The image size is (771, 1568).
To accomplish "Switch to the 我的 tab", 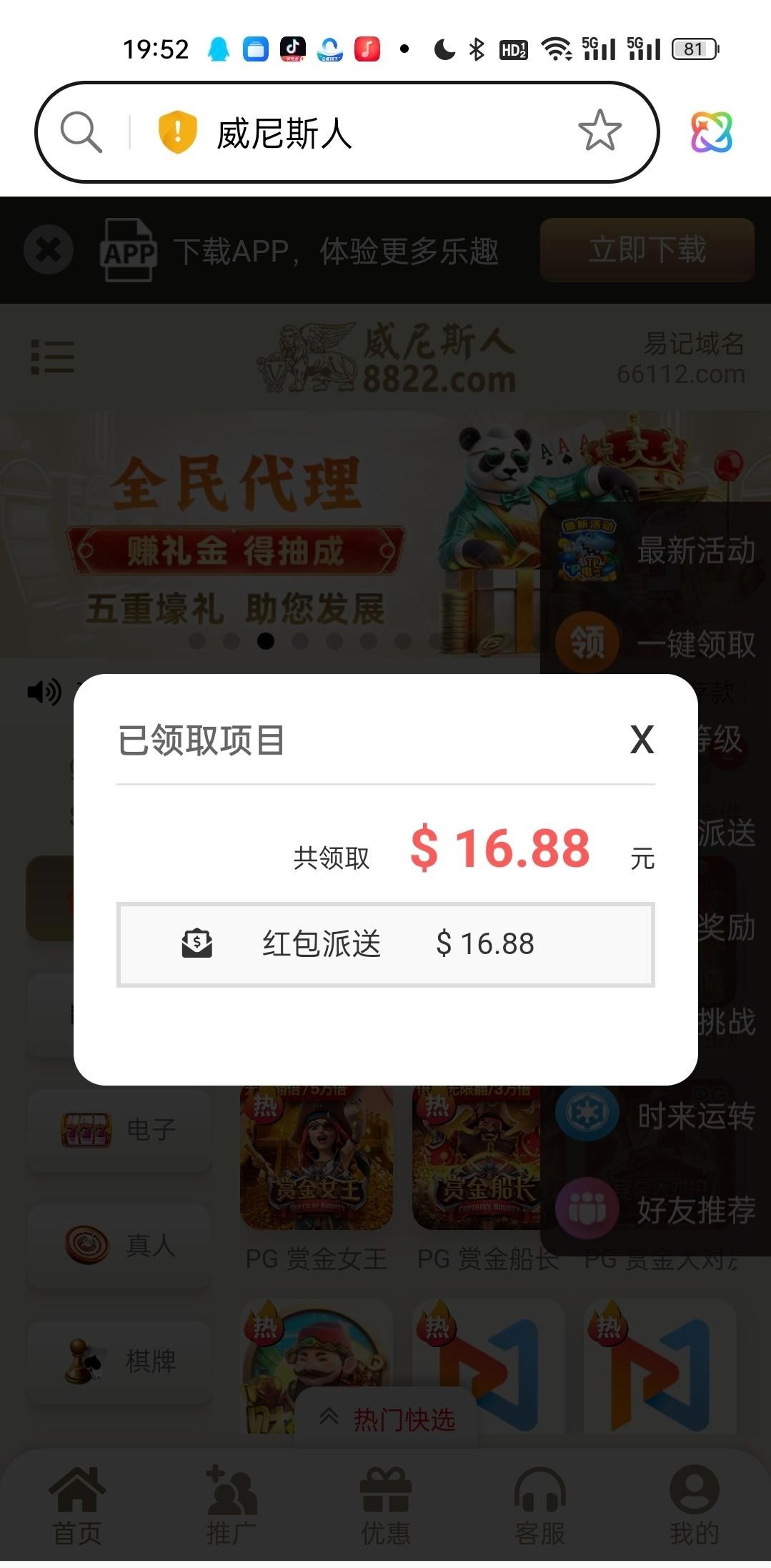I will 694,1504.
